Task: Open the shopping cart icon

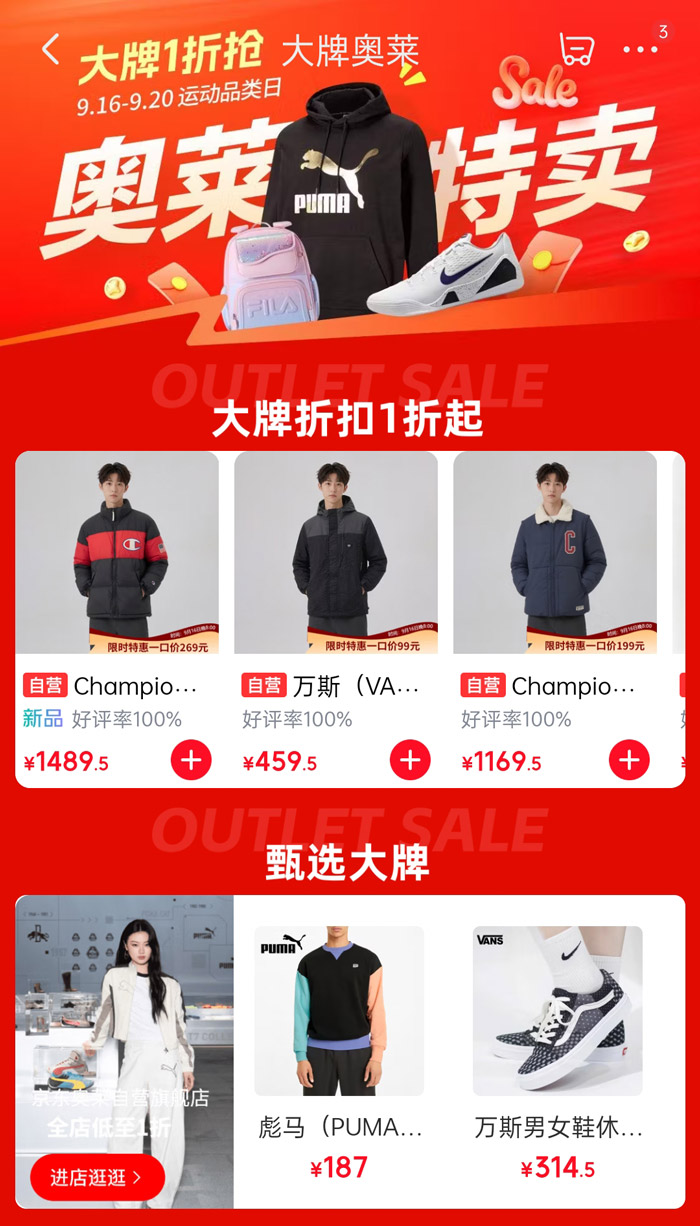Action: tap(576, 49)
